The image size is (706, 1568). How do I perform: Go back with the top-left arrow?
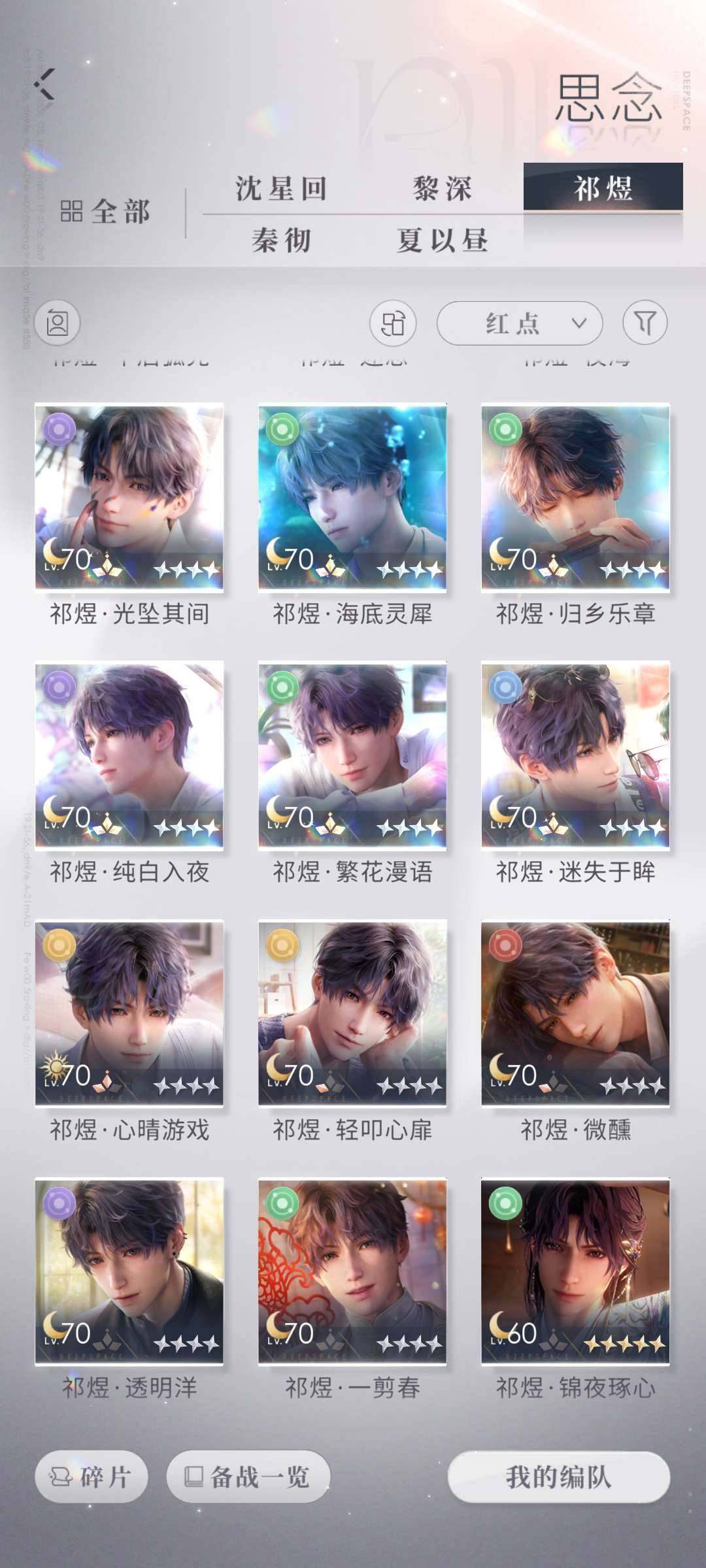pyautogui.click(x=44, y=84)
